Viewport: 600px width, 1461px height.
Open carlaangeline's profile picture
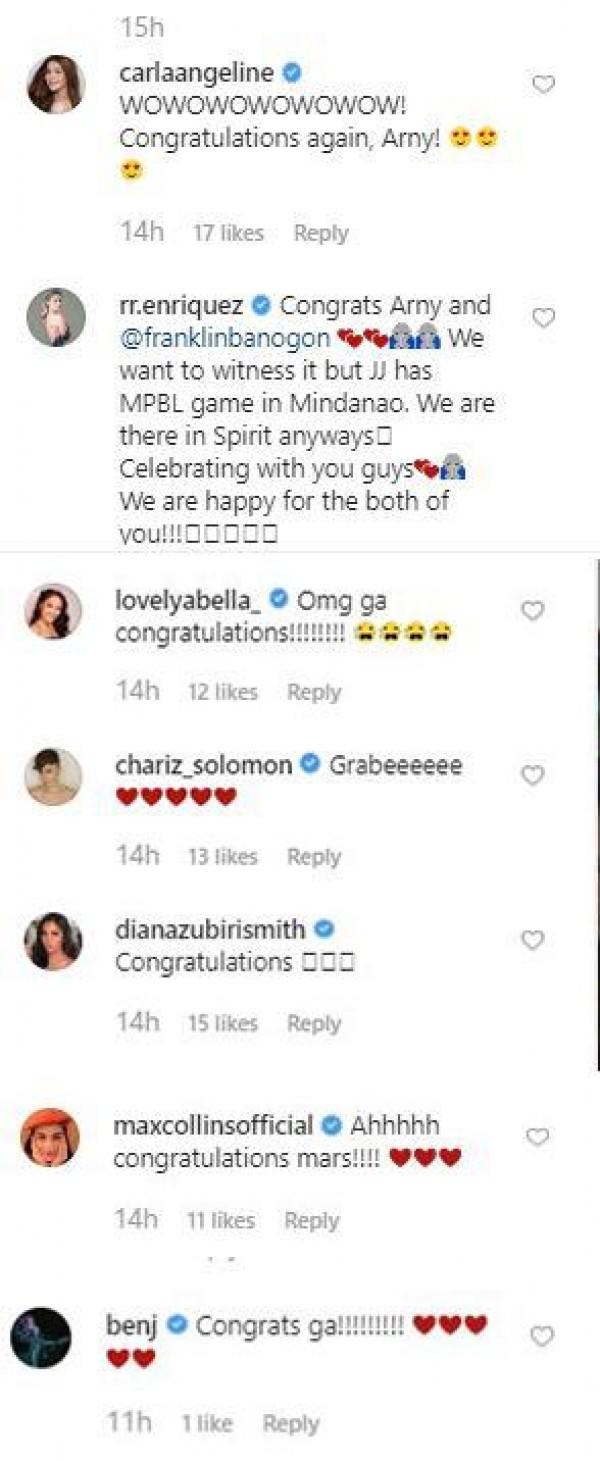pyautogui.click(x=55, y=84)
